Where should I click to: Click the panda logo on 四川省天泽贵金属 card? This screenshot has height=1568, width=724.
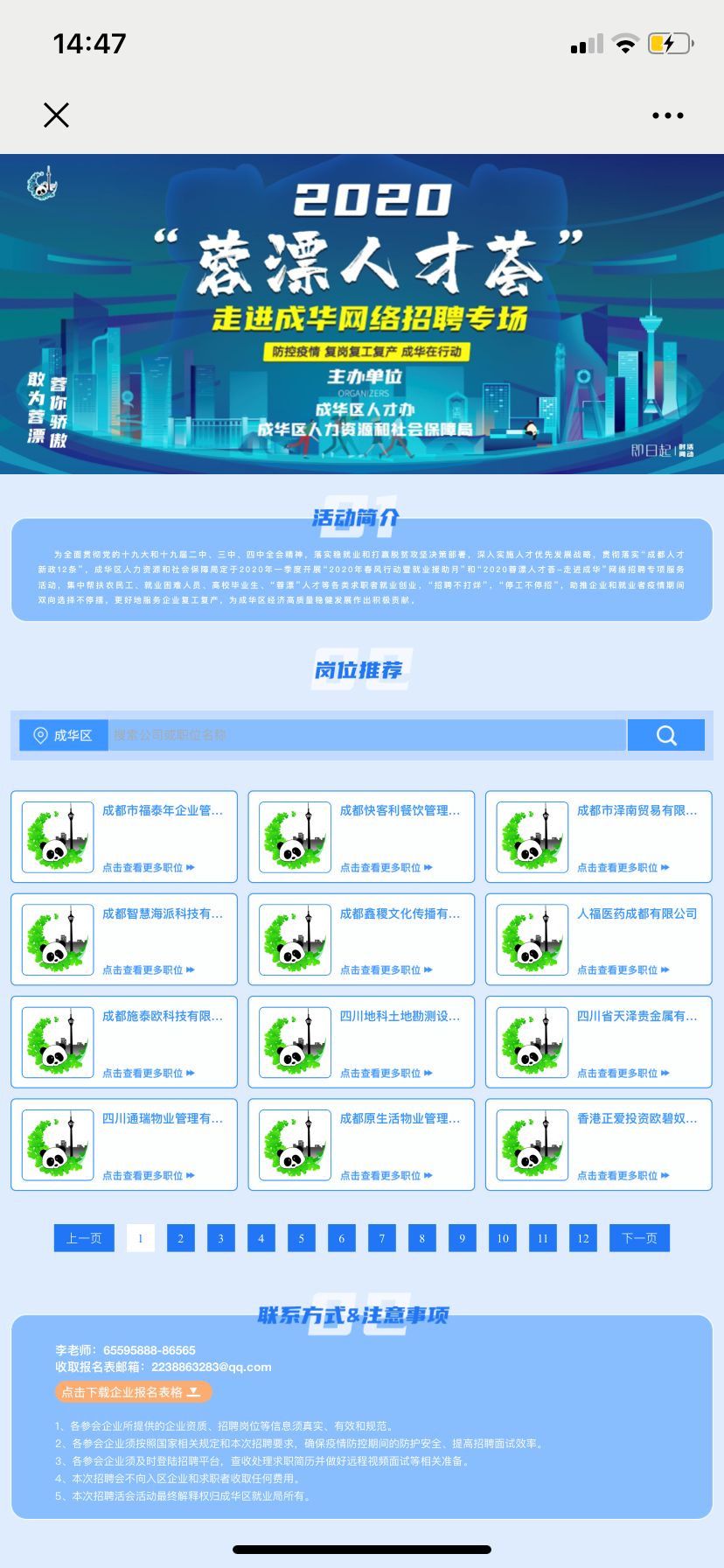531,1042
